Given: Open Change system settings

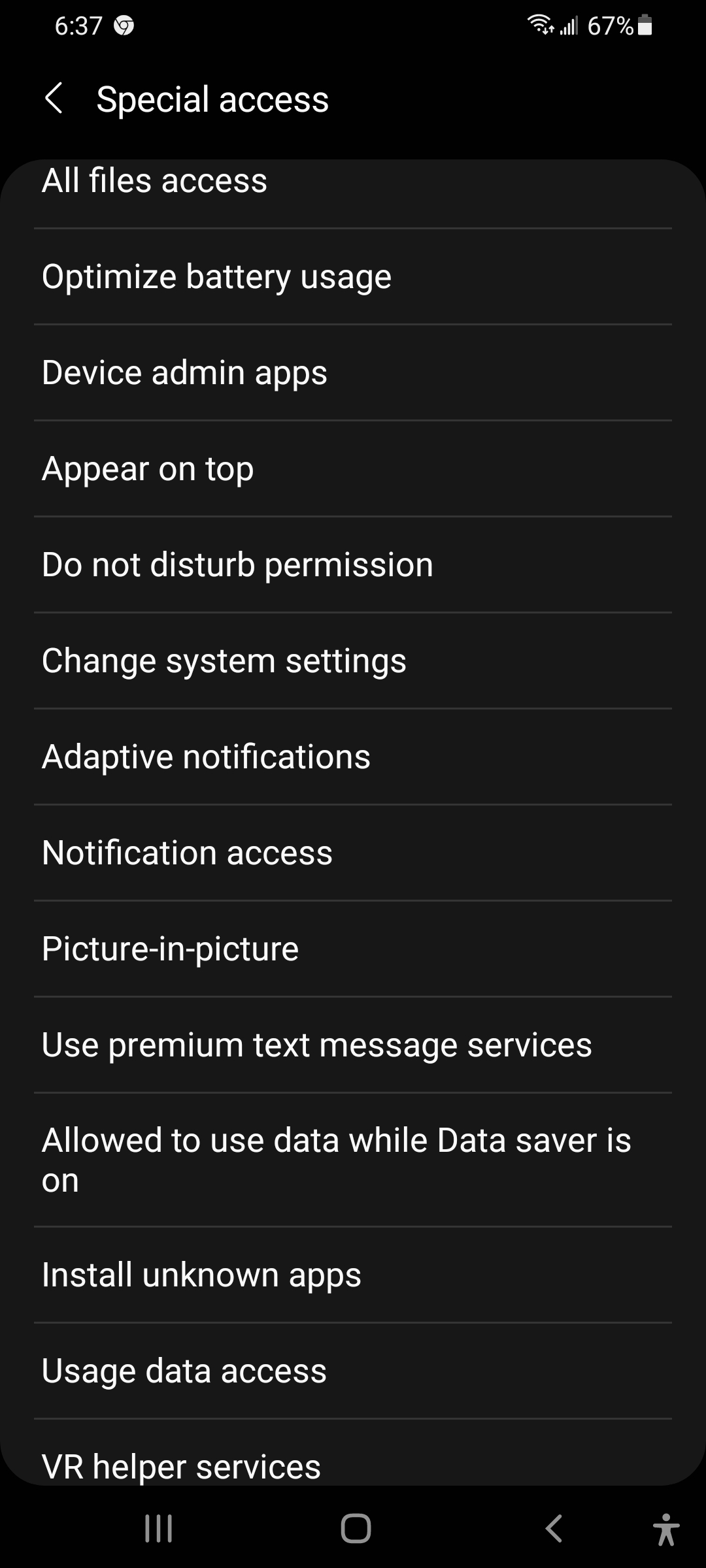Looking at the screenshot, I should [x=353, y=661].
